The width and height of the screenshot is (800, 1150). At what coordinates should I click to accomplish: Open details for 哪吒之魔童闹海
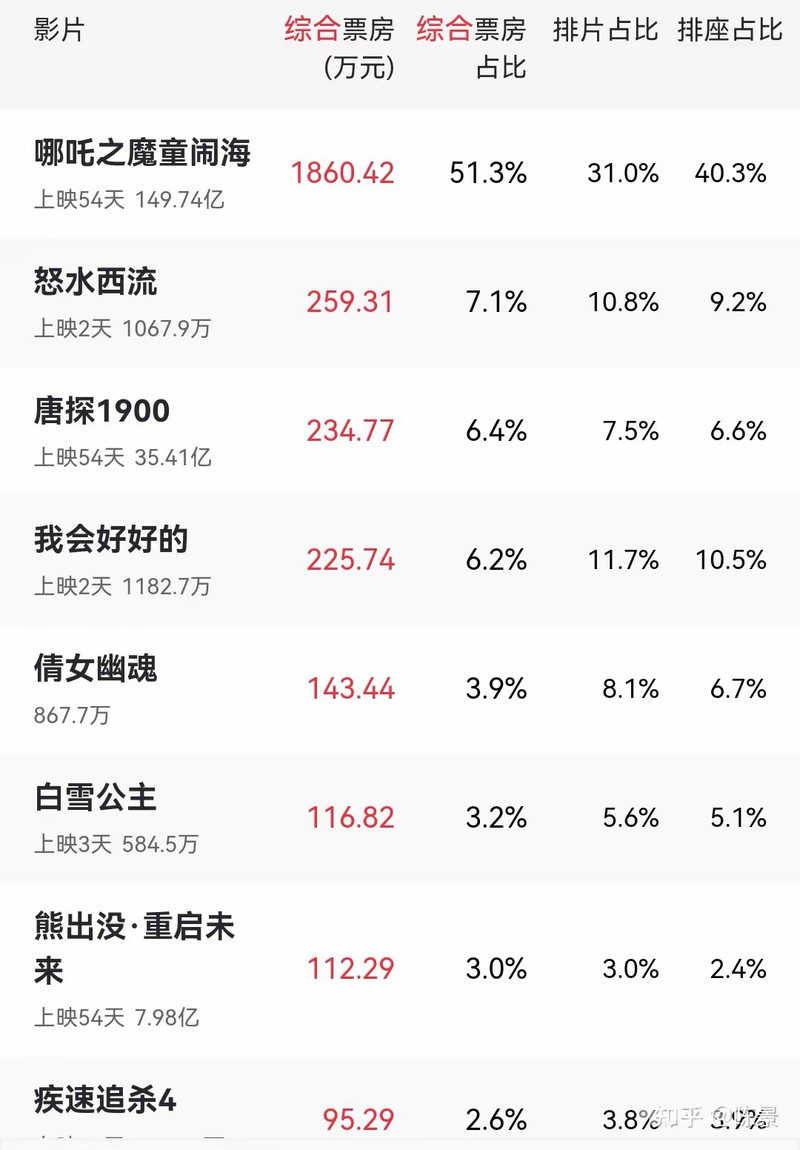click(x=142, y=154)
